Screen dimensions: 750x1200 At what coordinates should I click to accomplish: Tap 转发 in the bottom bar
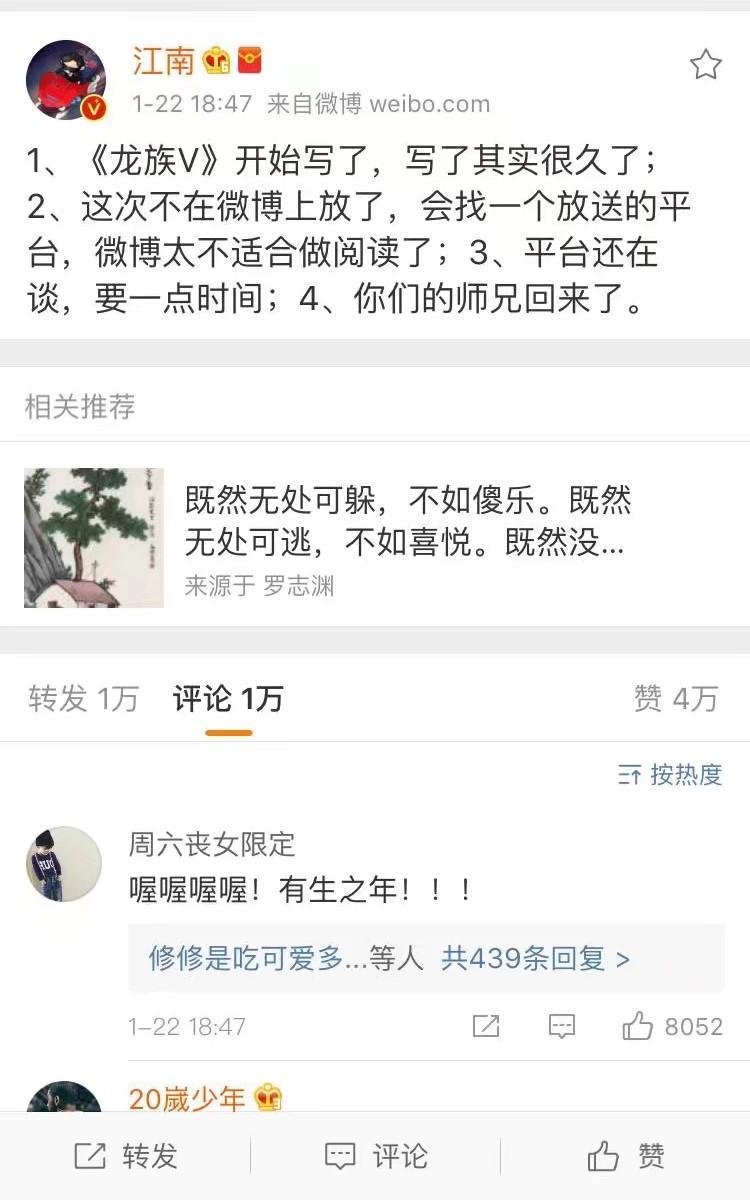pos(126,1157)
